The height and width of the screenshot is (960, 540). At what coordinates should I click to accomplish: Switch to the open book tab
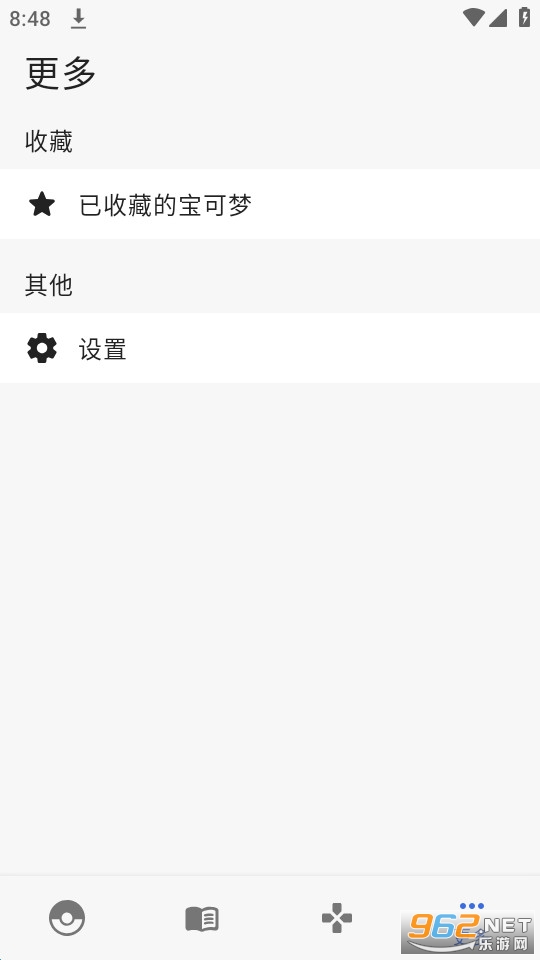click(202, 918)
